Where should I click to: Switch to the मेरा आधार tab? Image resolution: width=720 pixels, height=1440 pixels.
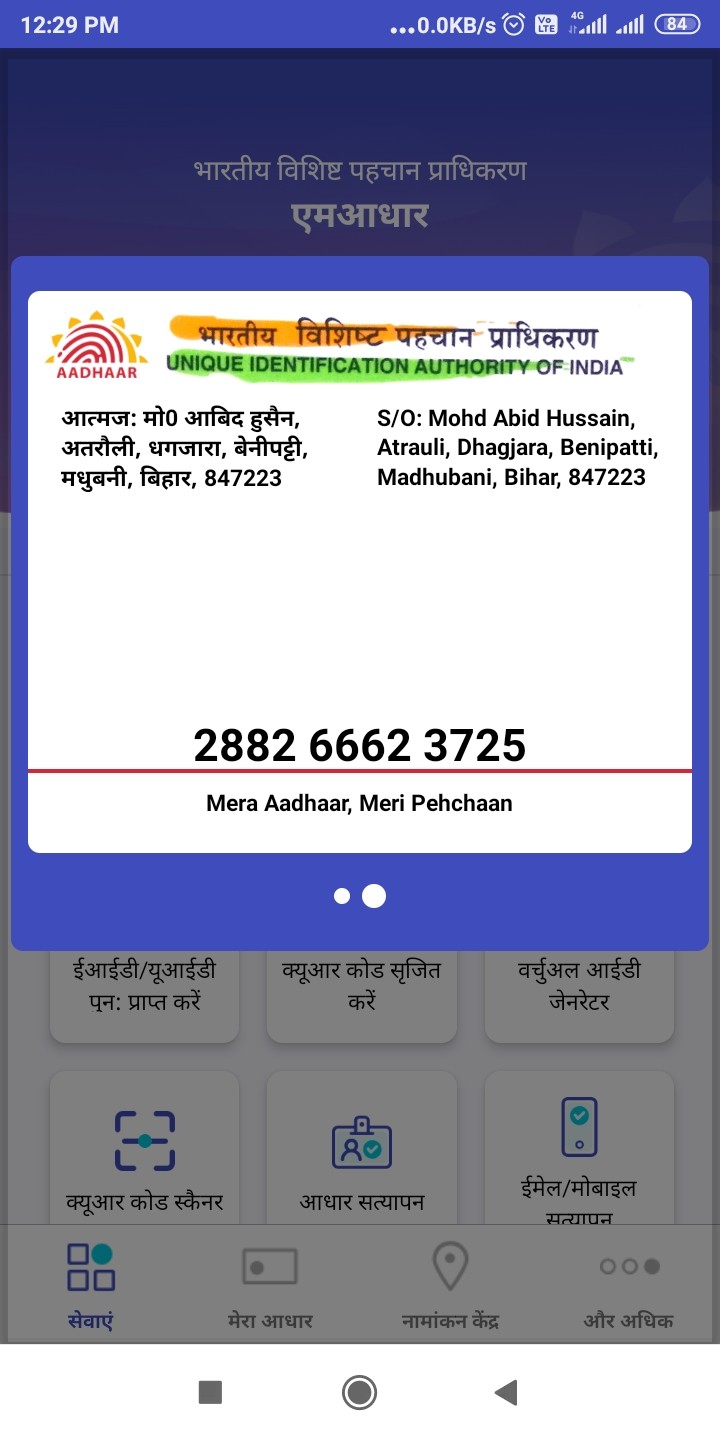pyautogui.click(x=270, y=1285)
